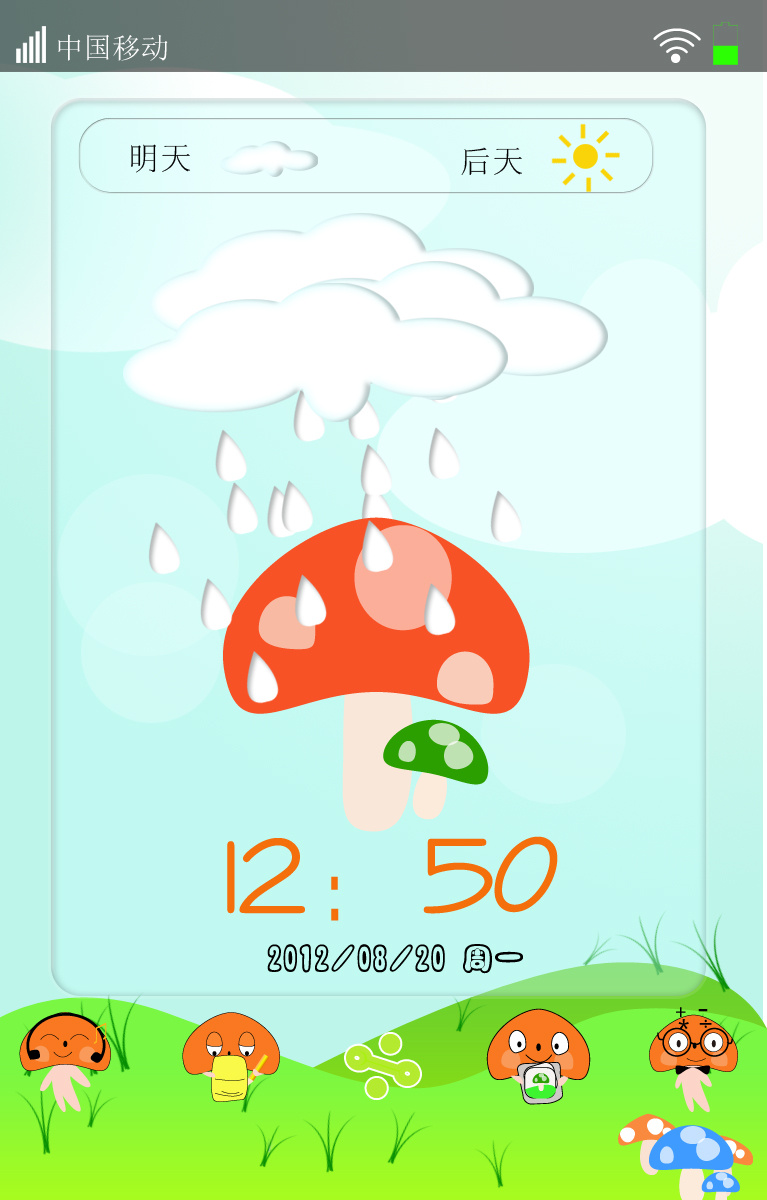Expand tomorrow's 明天 weather forecast

point(160,157)
